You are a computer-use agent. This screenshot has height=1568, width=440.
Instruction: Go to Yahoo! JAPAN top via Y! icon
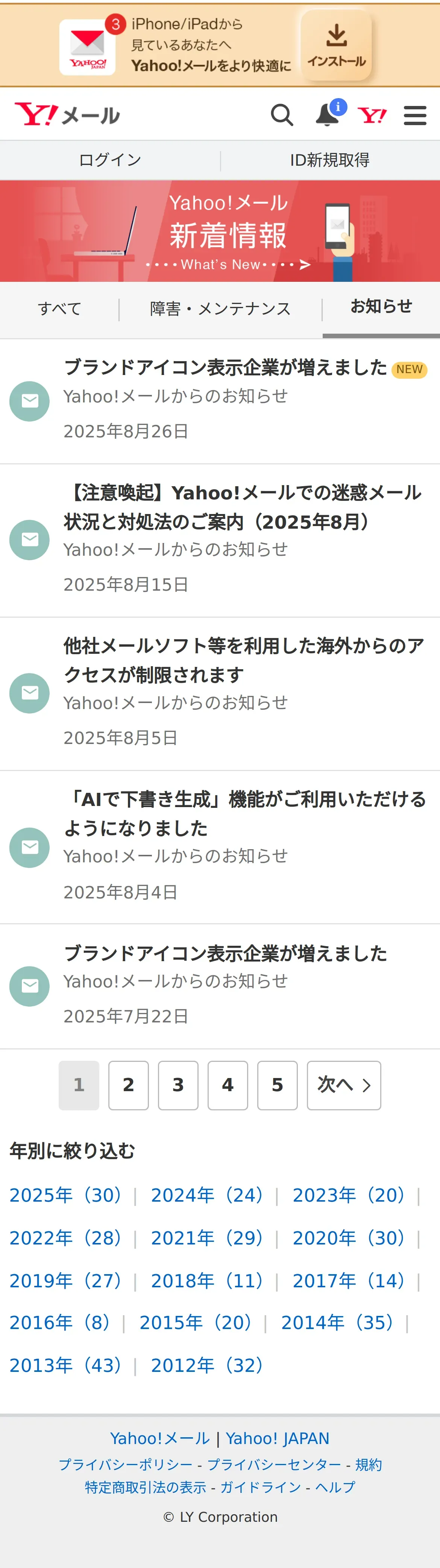372,115
